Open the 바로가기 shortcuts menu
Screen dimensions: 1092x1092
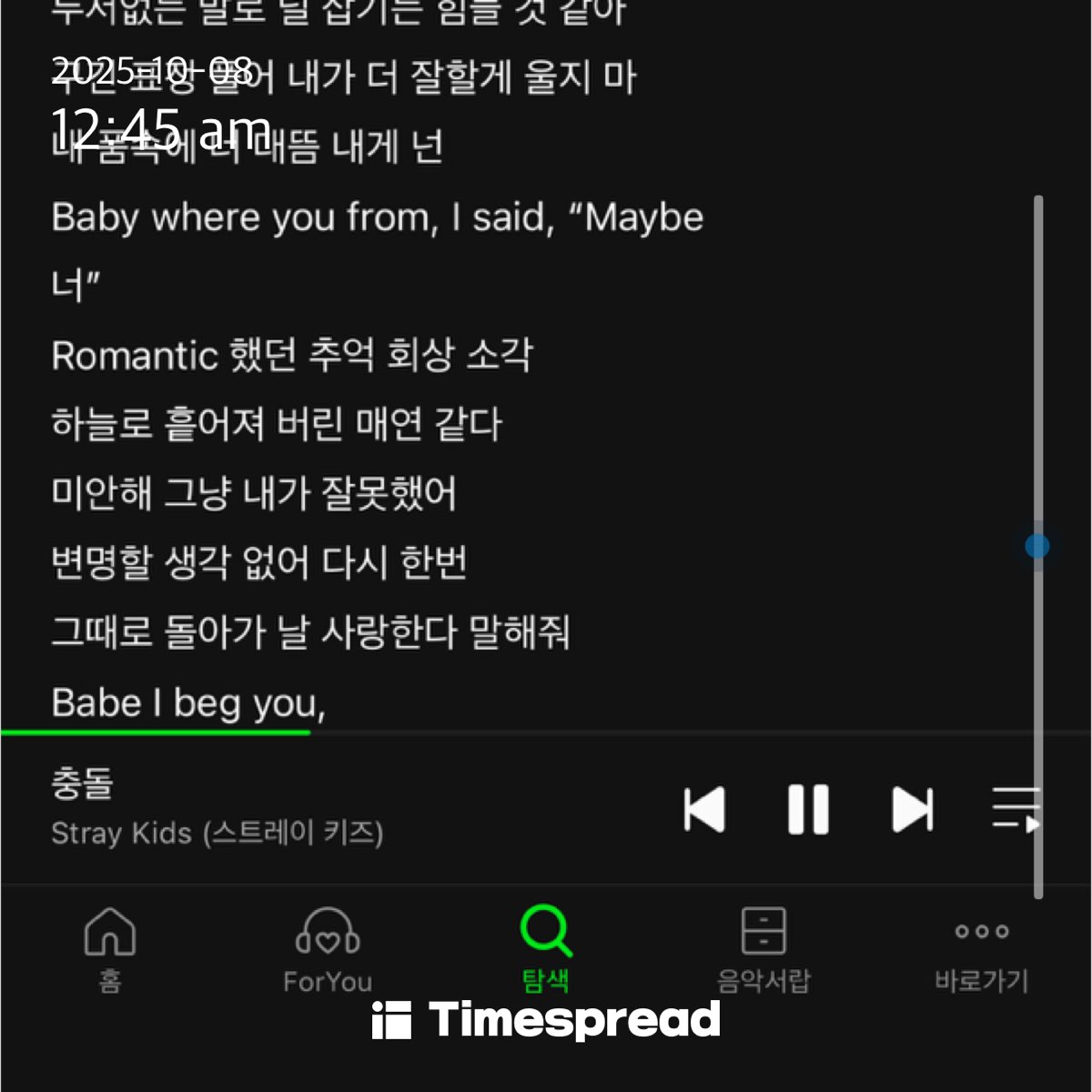point(981,950)
